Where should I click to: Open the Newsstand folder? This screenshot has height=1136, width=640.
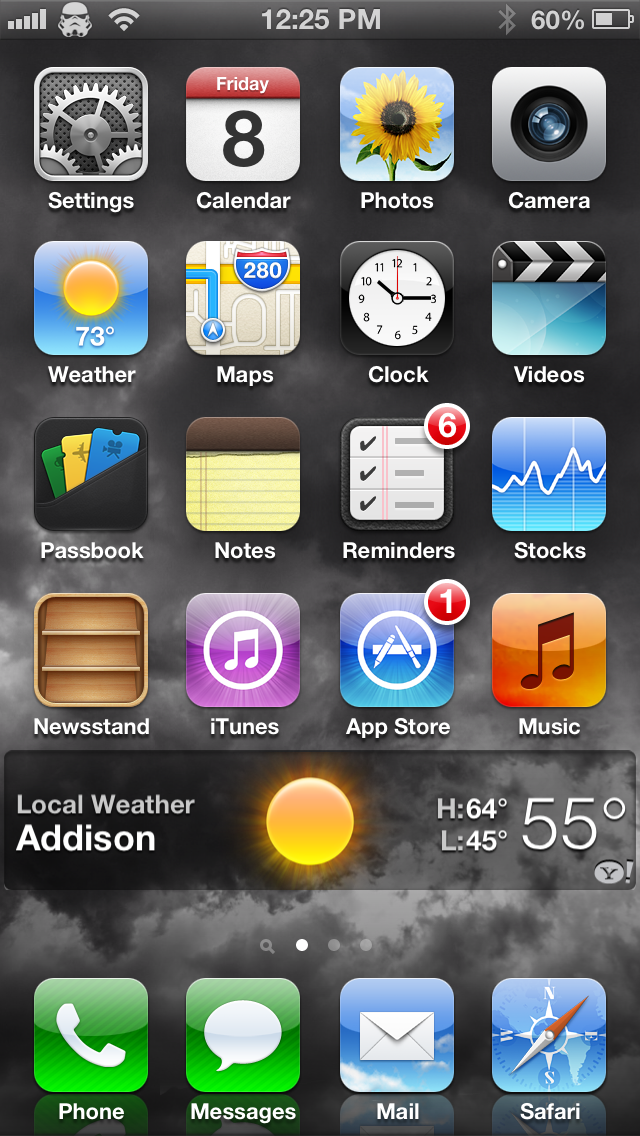[91, 650]
